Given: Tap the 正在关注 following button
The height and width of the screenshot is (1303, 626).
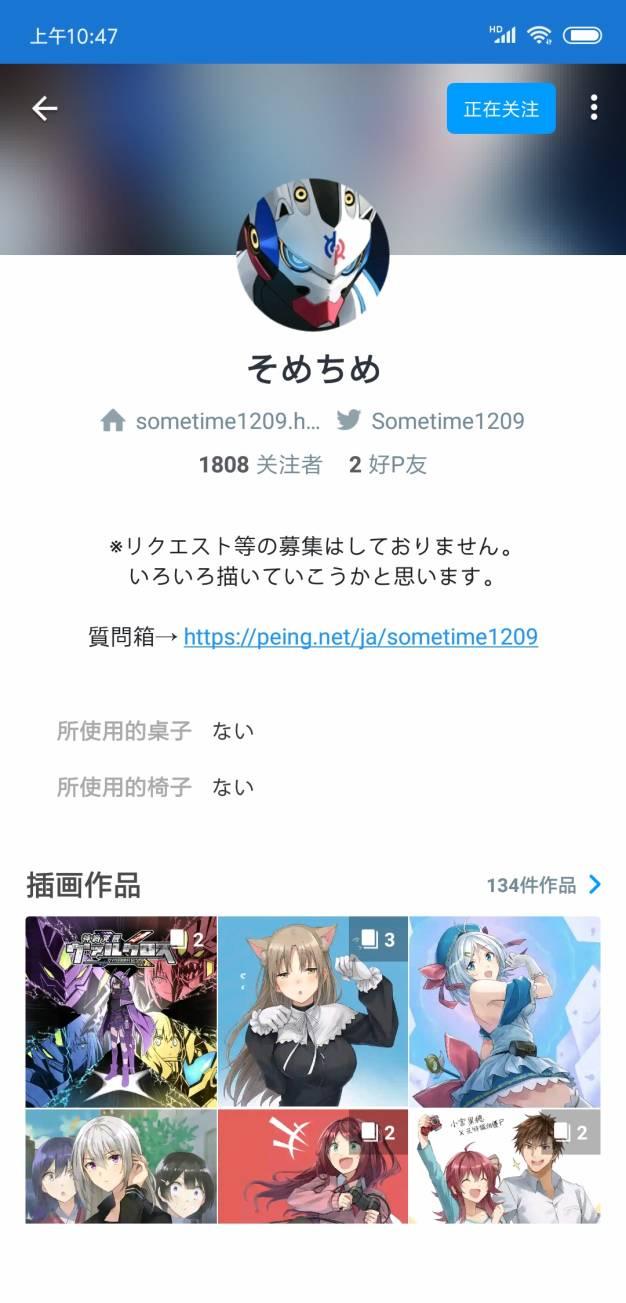Looking at the screenshot, I should coord(501,108).
